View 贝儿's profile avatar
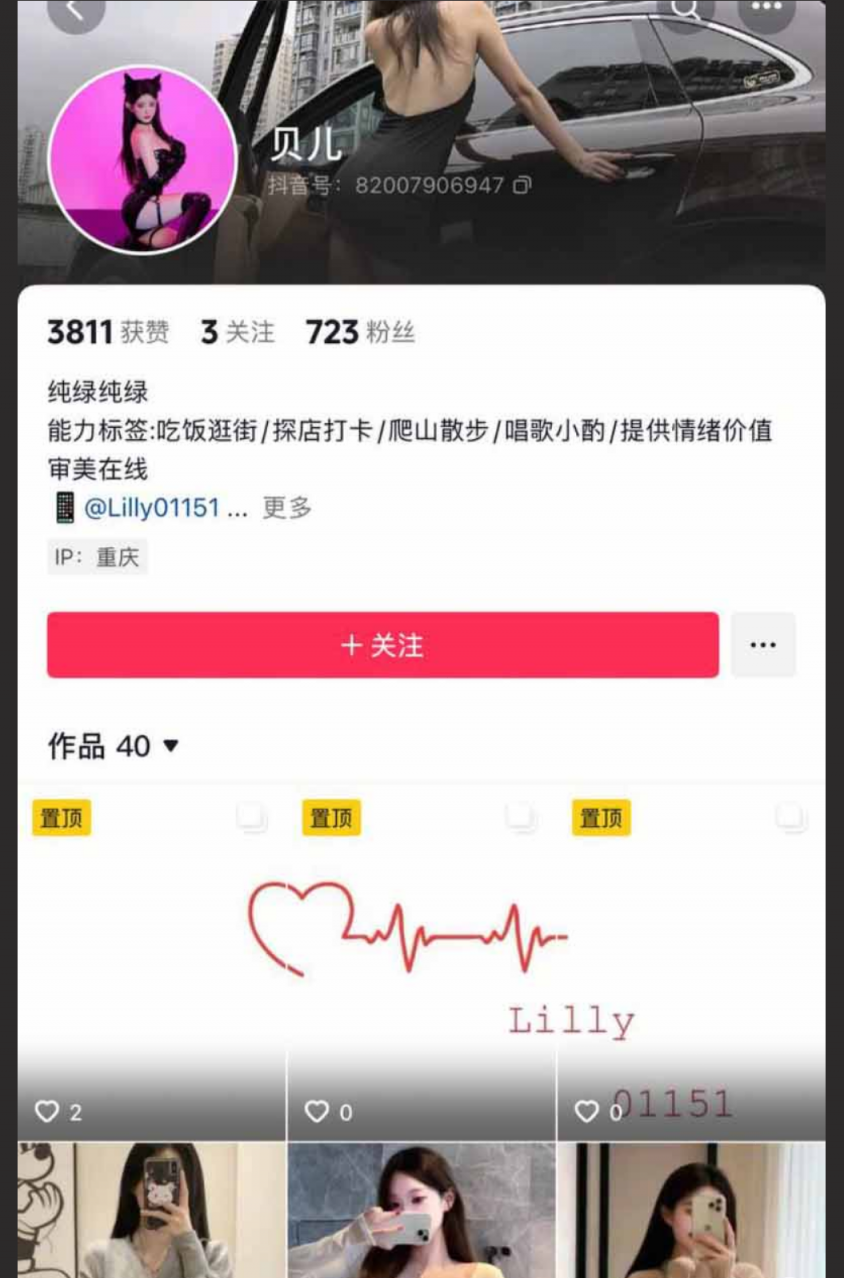The width and height of the screenshot is (844, 1278). 142,160
